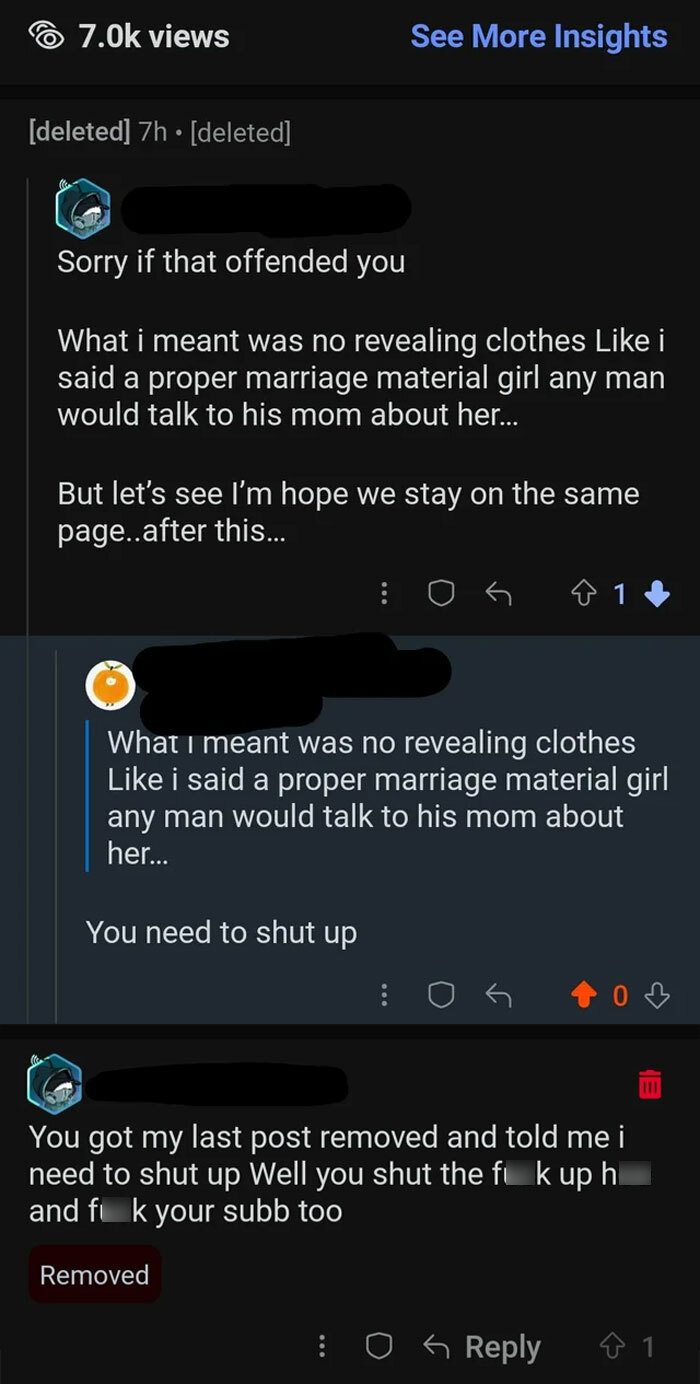This screenshot has width=700, height=1384.
Task: Open the orange avatar commenter's profile
Action: (x=111, y=685)
